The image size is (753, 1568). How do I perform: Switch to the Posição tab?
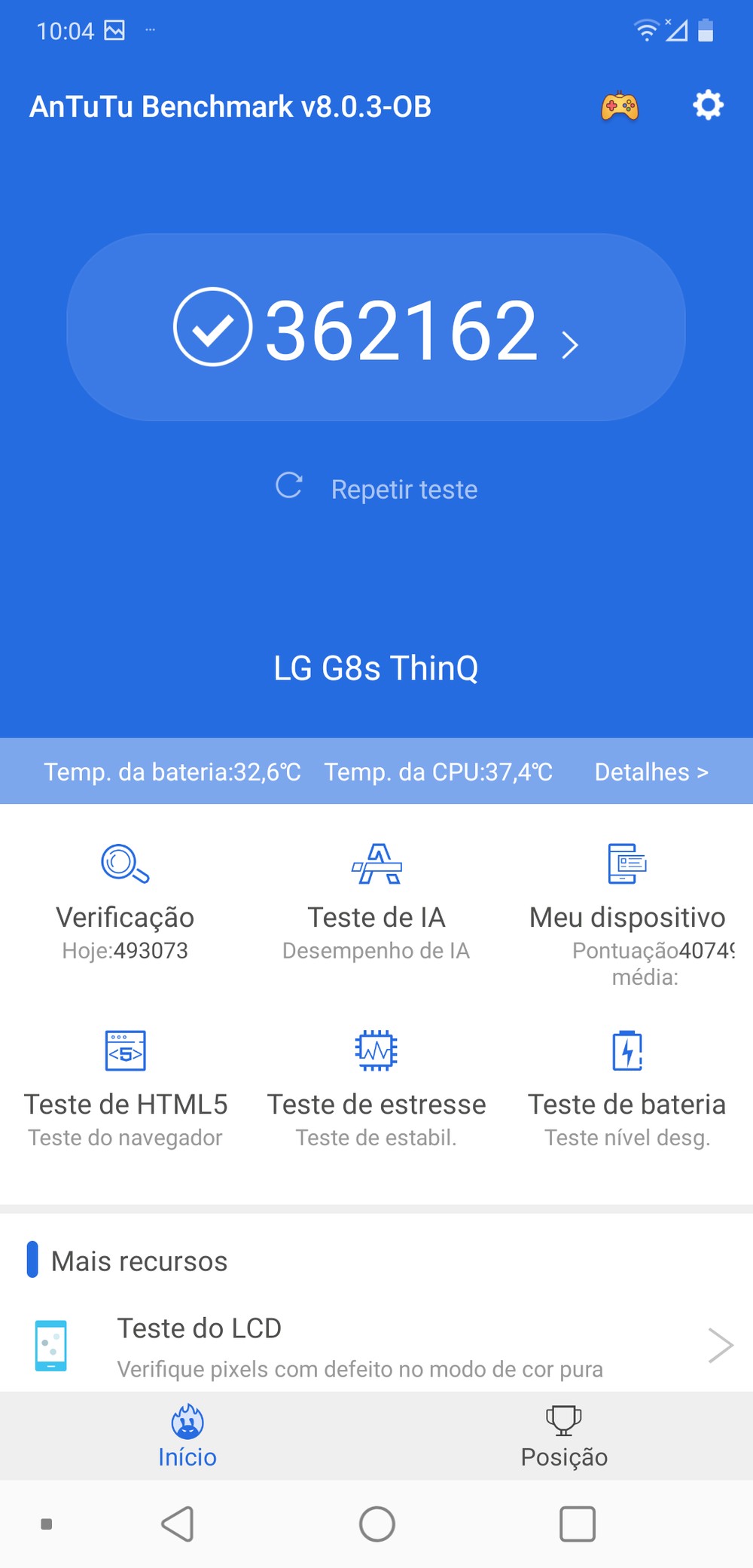[564, 1436]
